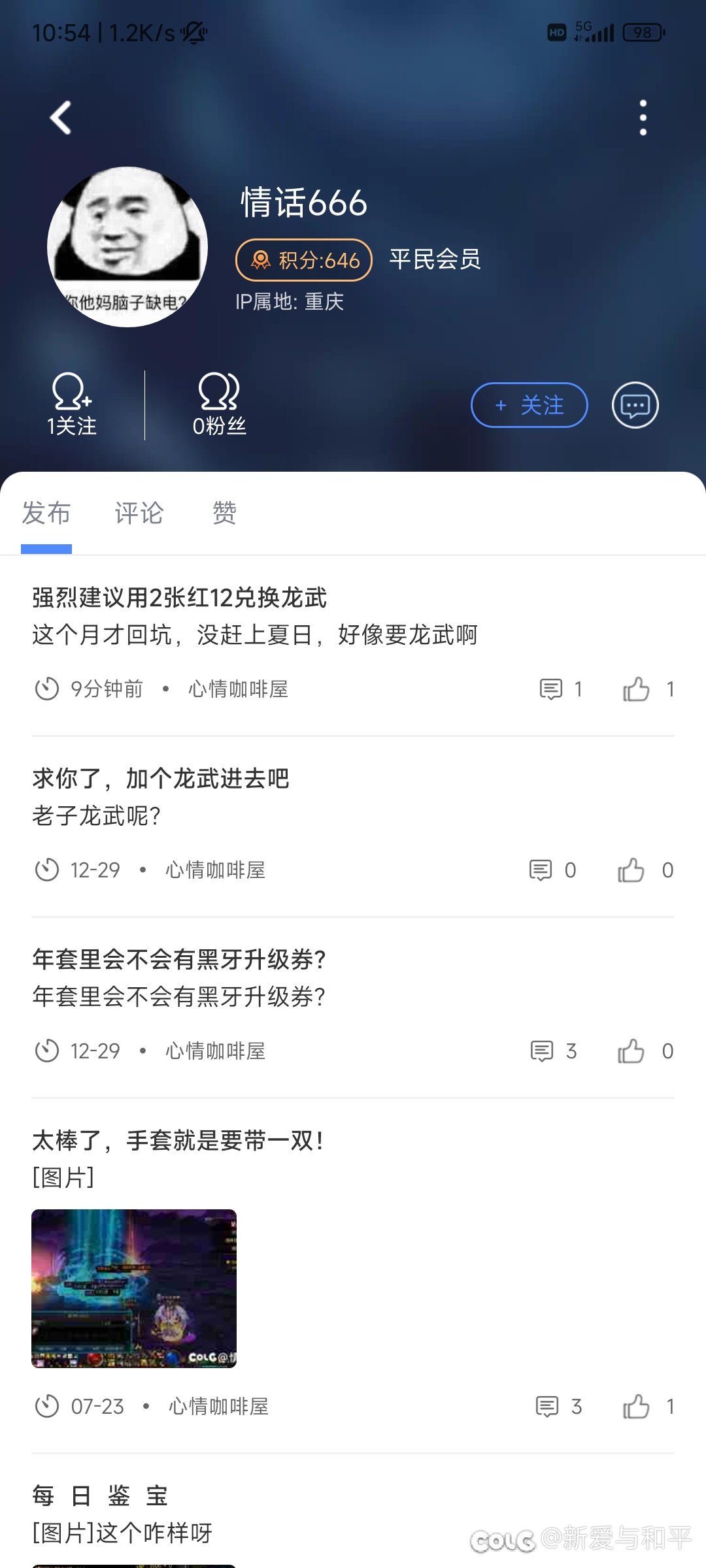The height and width of the screenshot is (1568, 706).
Task: Like the post 求你了，加个龙武进去吧
Action: coord(631,870)
